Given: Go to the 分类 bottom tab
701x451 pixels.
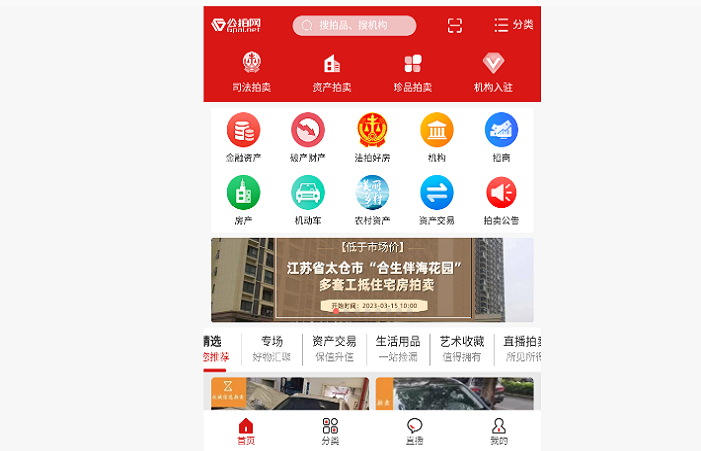Looking at the screenshot, I should pos(330,431).
